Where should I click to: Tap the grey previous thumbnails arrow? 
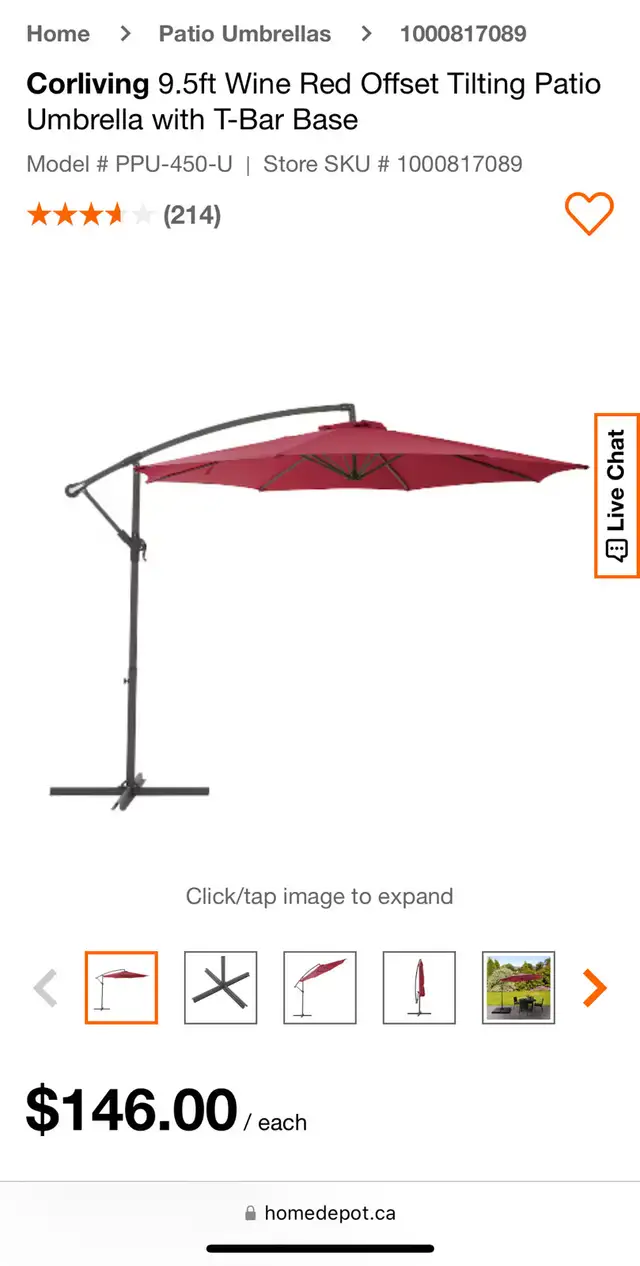click(45, 988)
